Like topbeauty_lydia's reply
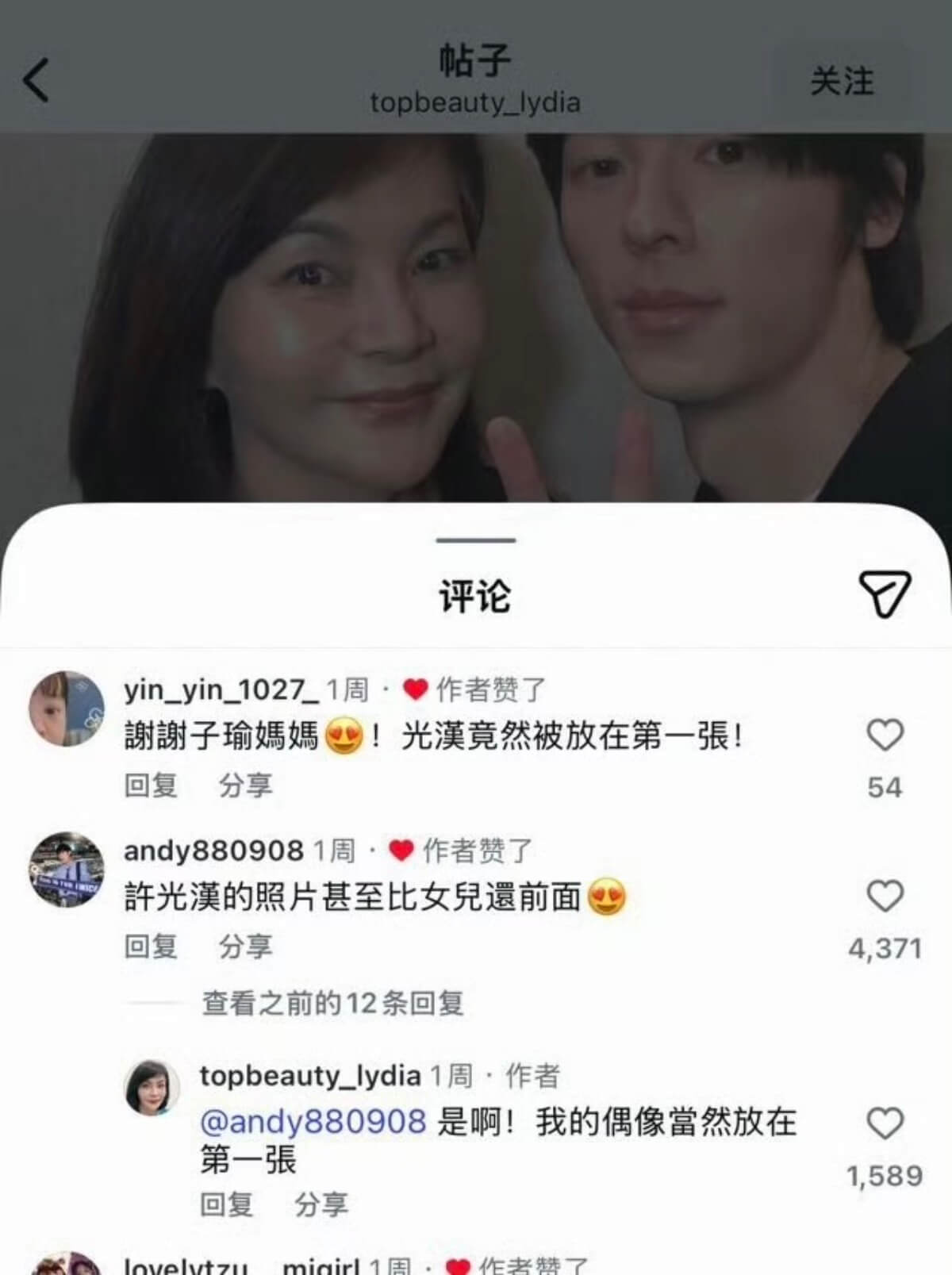This screenshot has height=1275, width=952. (884, 1123)
